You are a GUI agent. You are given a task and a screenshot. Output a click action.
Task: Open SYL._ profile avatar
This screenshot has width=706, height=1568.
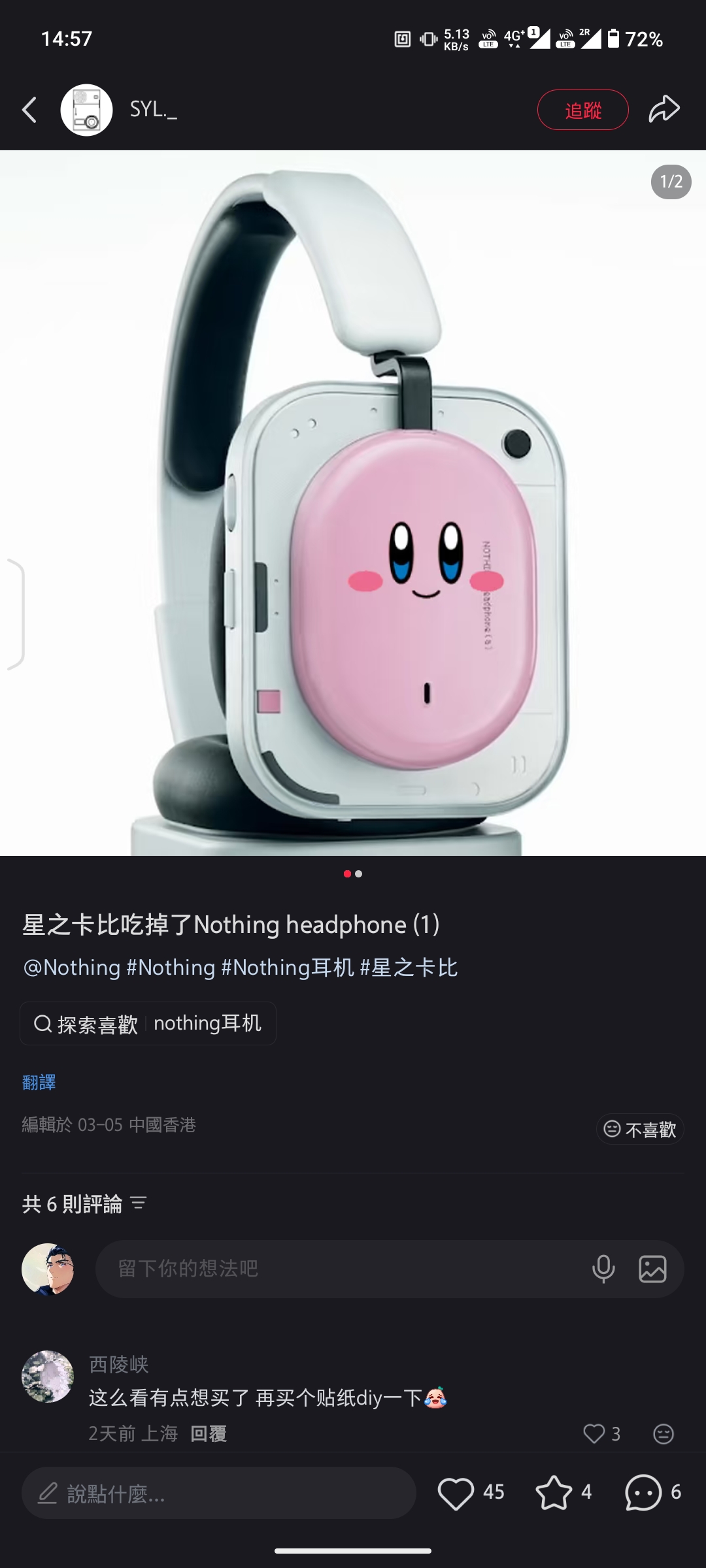[86, 110]
